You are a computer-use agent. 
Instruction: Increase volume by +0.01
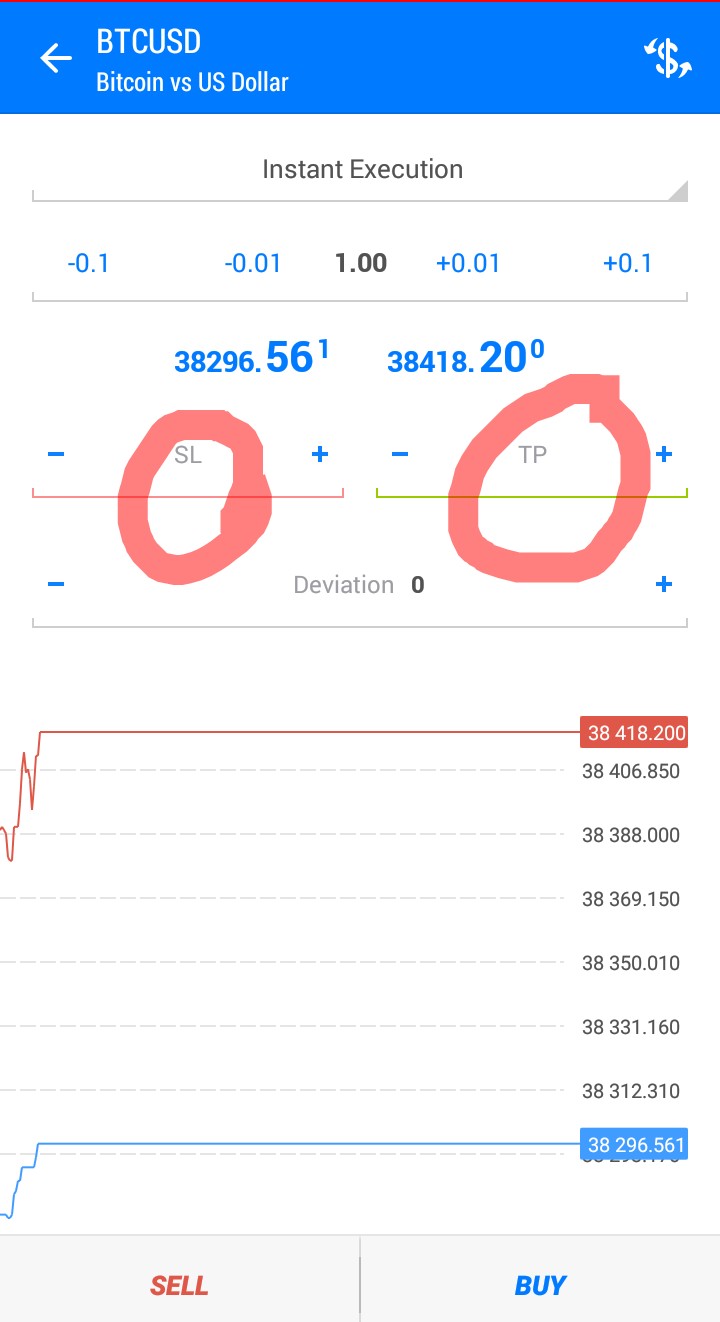click(x=468, y=264)
